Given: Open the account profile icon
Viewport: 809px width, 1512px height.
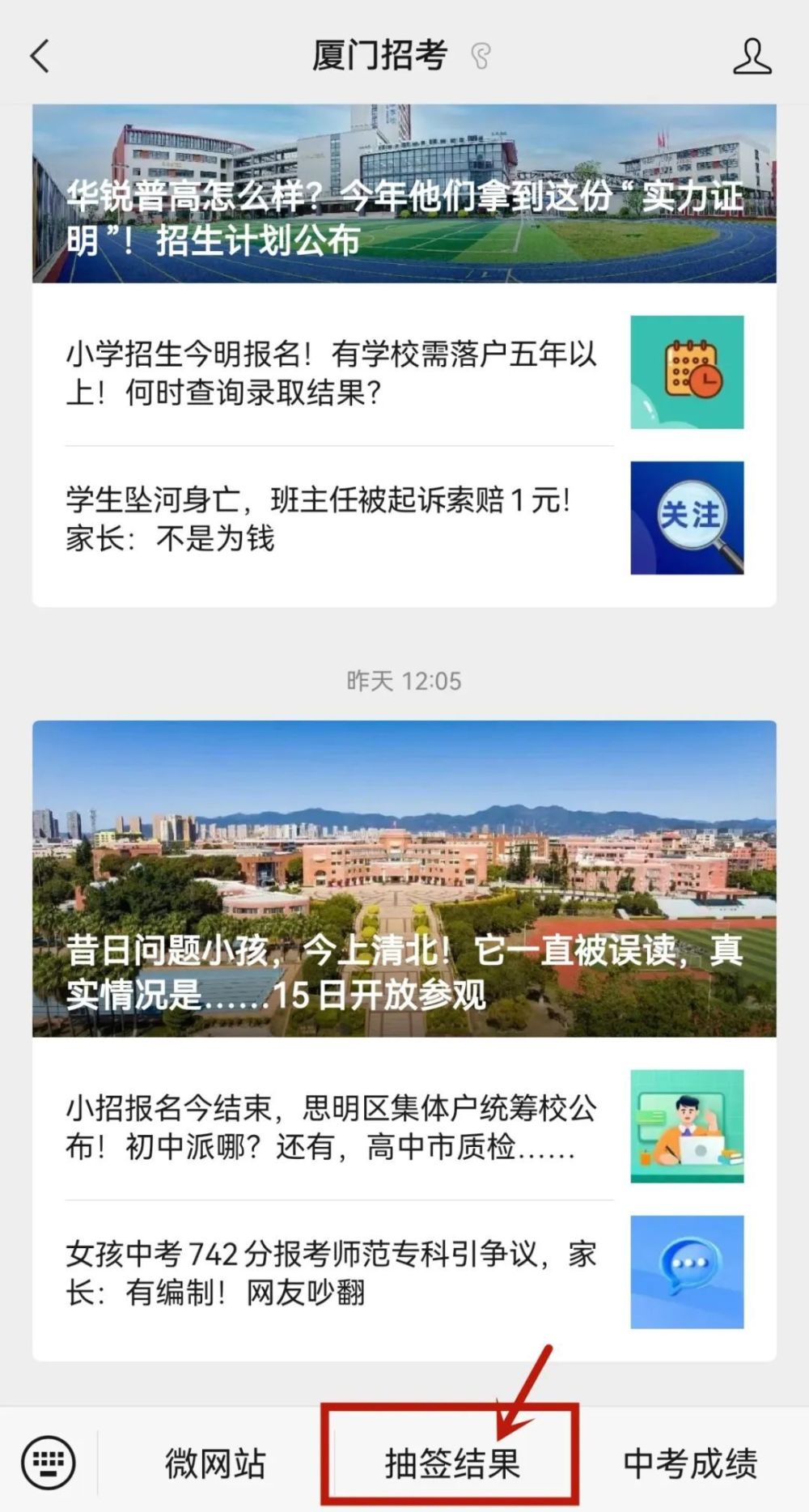Looking at the screenshot, I should point(752,57).
